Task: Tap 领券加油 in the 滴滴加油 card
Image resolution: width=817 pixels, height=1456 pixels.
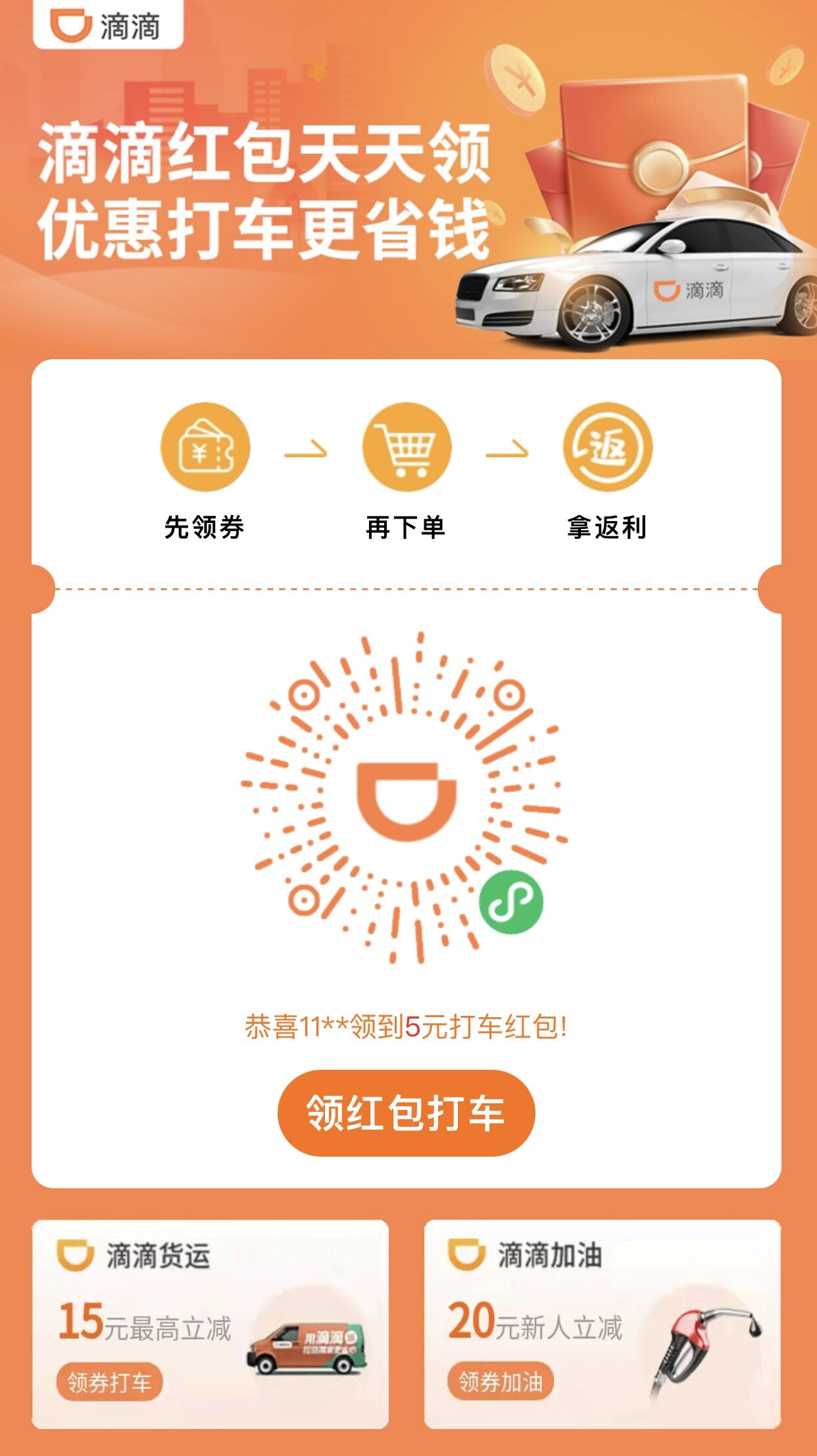Action: [x=501, y=1382]
